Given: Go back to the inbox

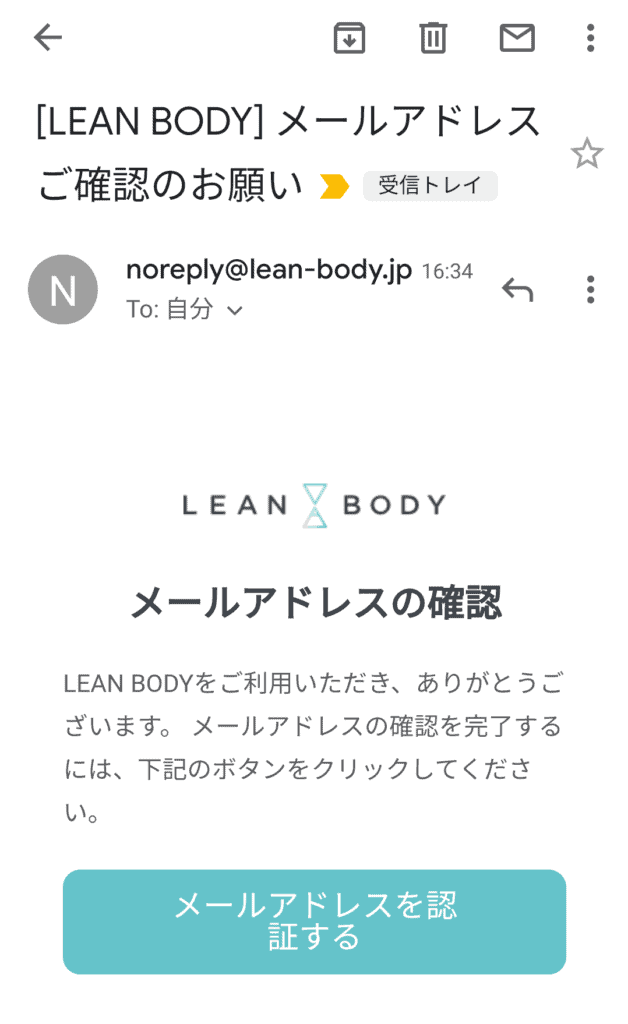Looking at the screenshot, I should 48,37.
